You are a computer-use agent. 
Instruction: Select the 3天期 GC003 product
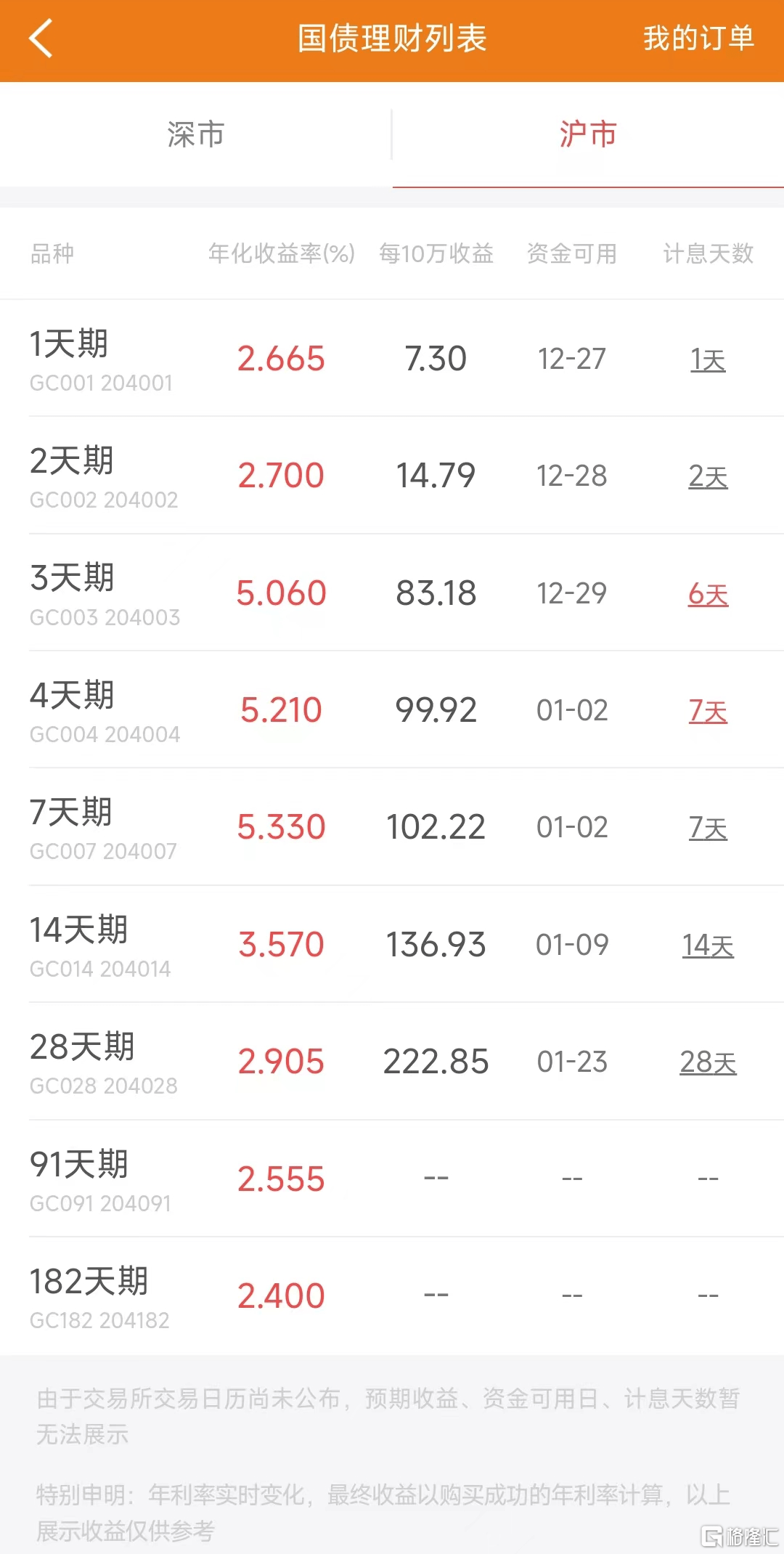coord(392,593)
